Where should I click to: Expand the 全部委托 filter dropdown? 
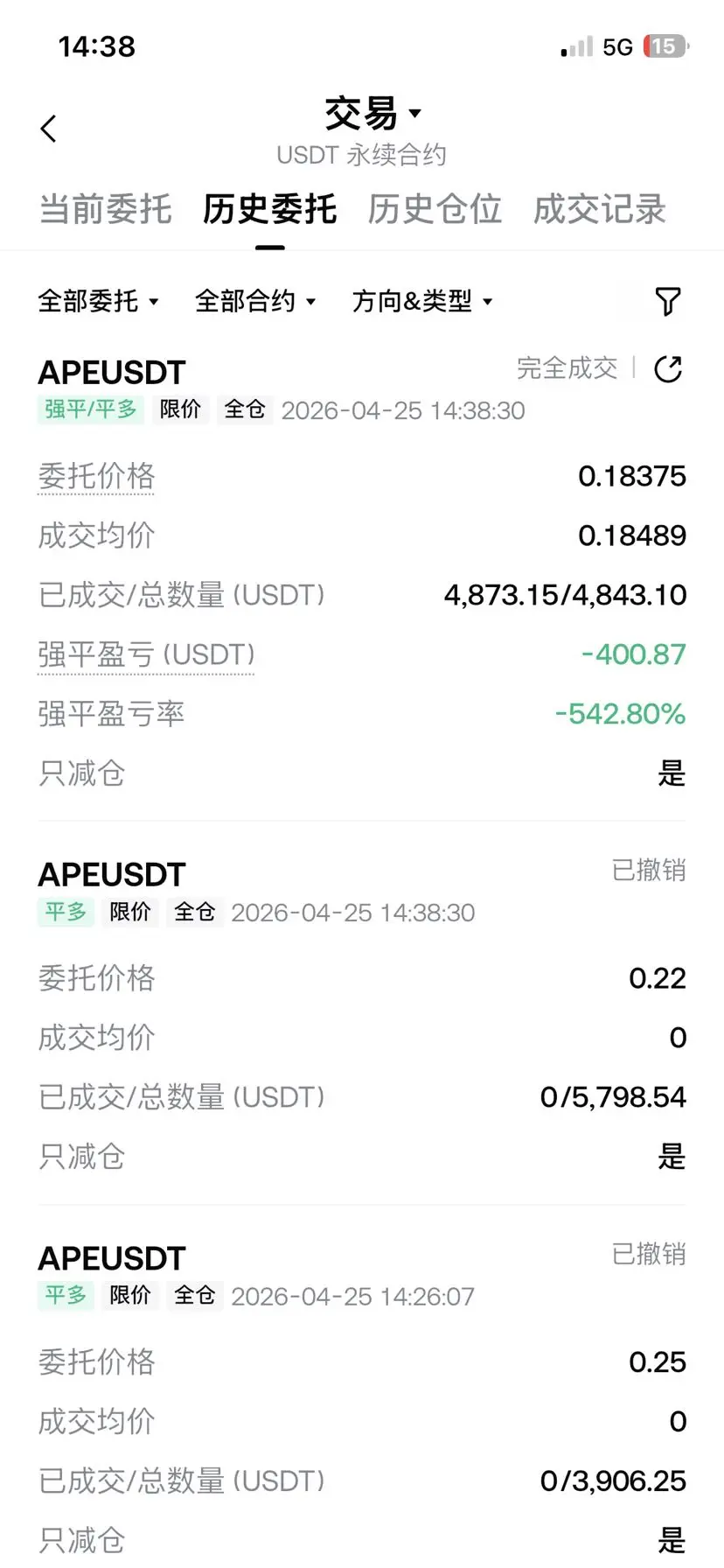(98, 301)
